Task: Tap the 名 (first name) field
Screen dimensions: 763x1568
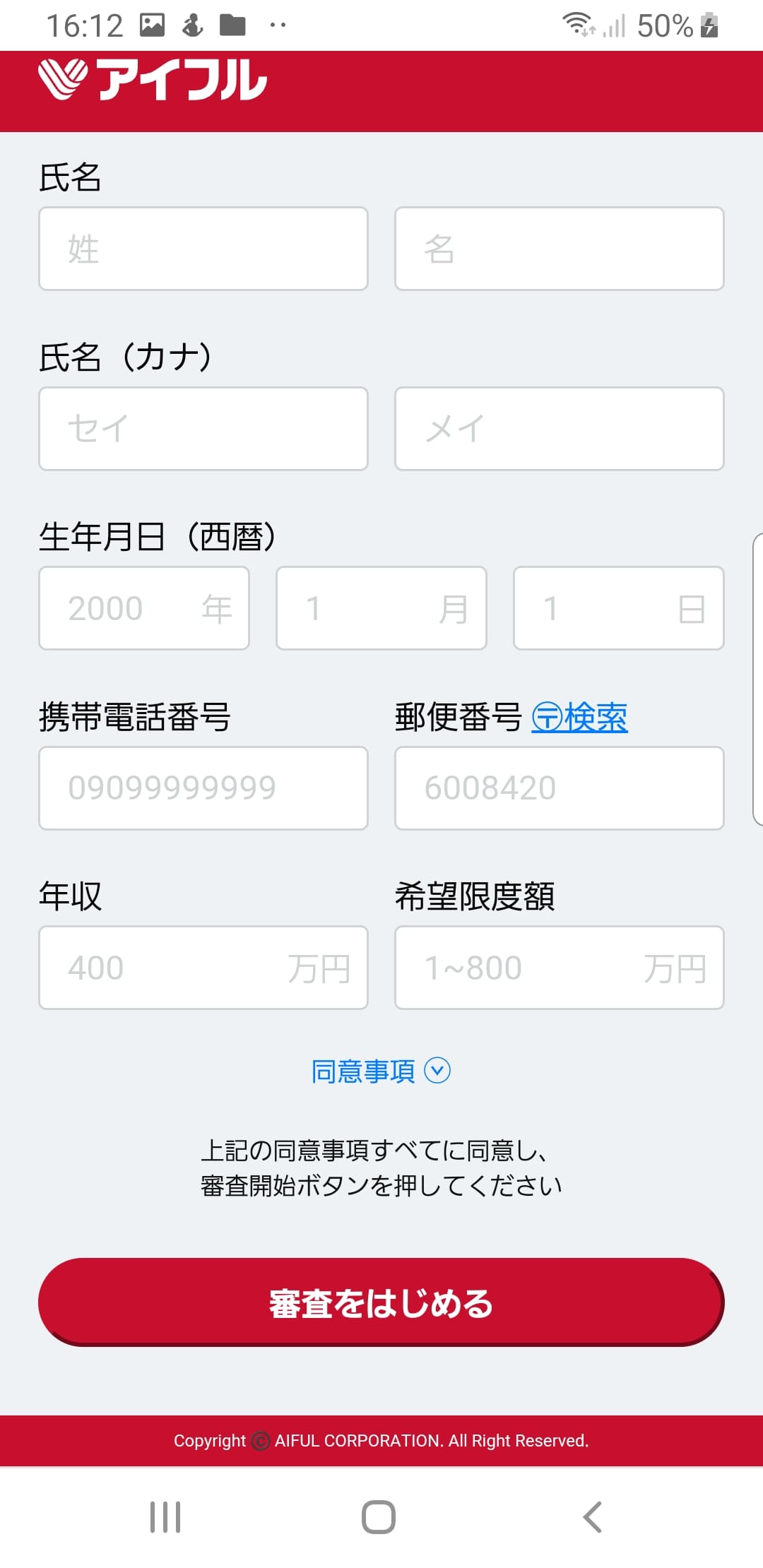Action: click(x=559, y=249)
